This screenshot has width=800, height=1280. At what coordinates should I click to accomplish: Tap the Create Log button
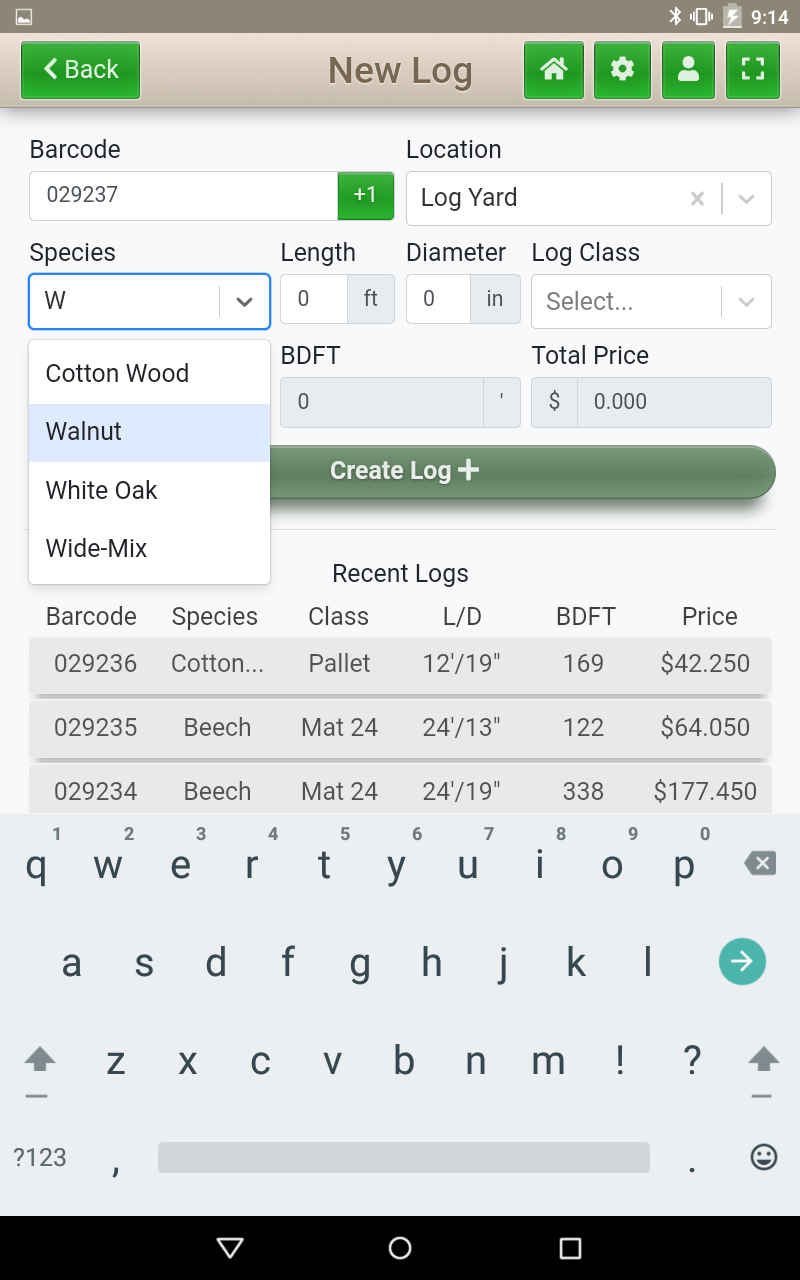click(x=404, y=471)
